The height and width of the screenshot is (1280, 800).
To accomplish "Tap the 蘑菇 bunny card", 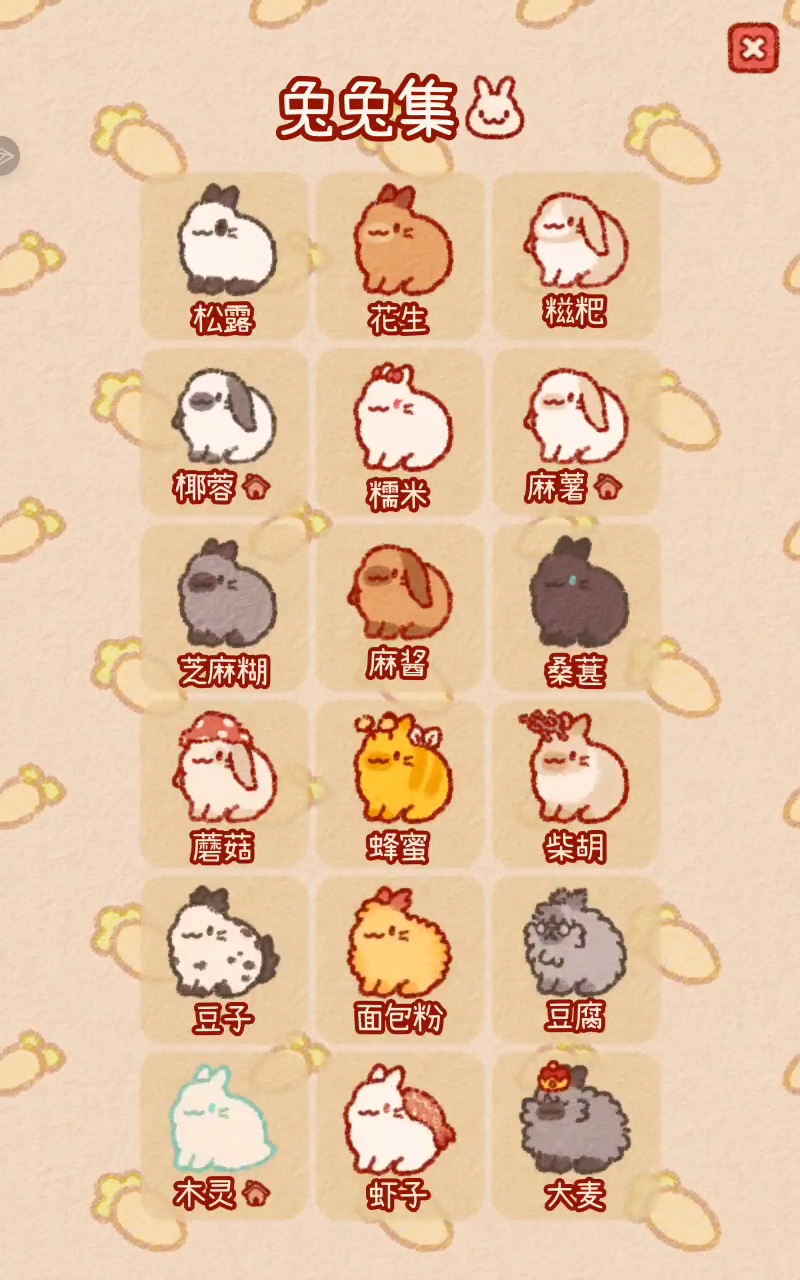I will (x=224, y=784).
